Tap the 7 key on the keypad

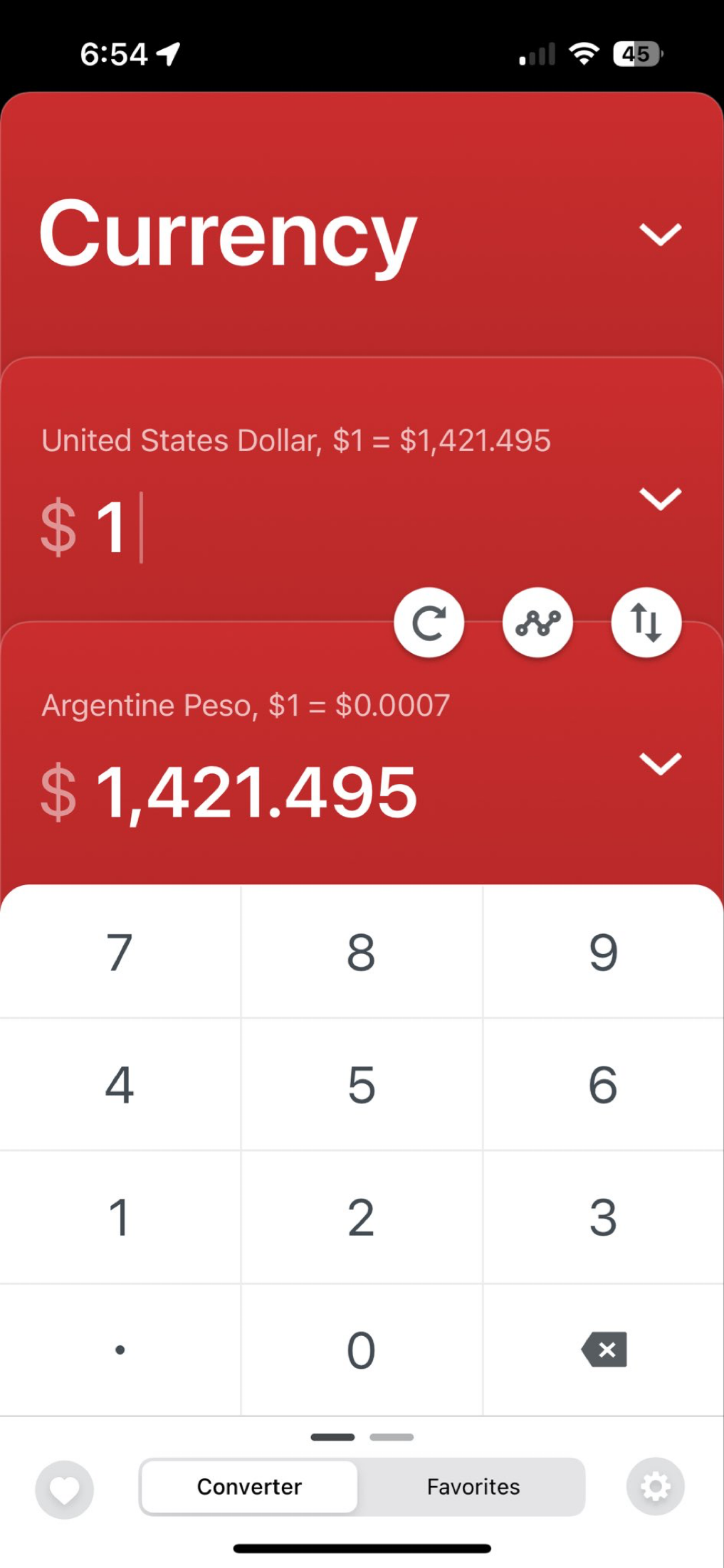tap(120, 952)
